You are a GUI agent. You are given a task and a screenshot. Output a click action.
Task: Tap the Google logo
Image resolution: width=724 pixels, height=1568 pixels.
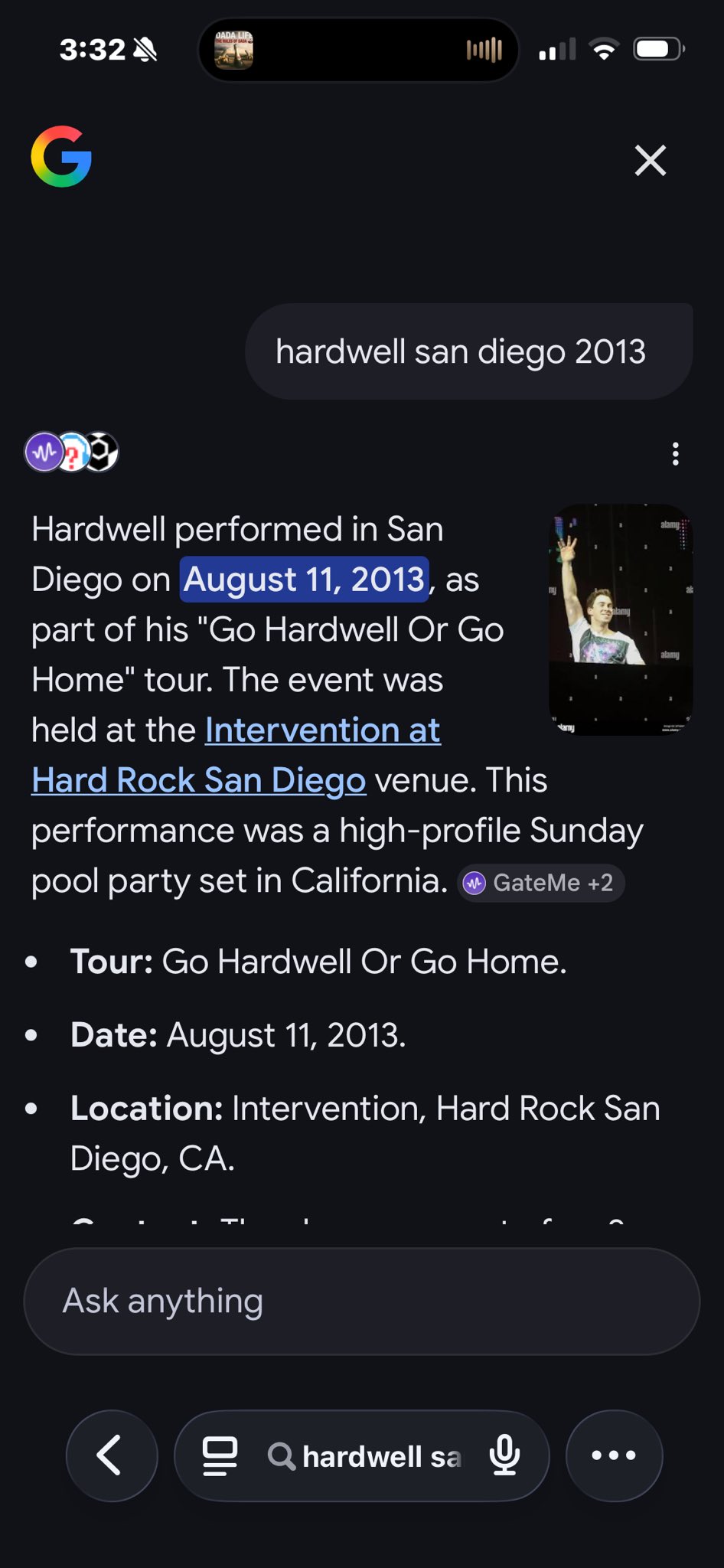point(61,157)
